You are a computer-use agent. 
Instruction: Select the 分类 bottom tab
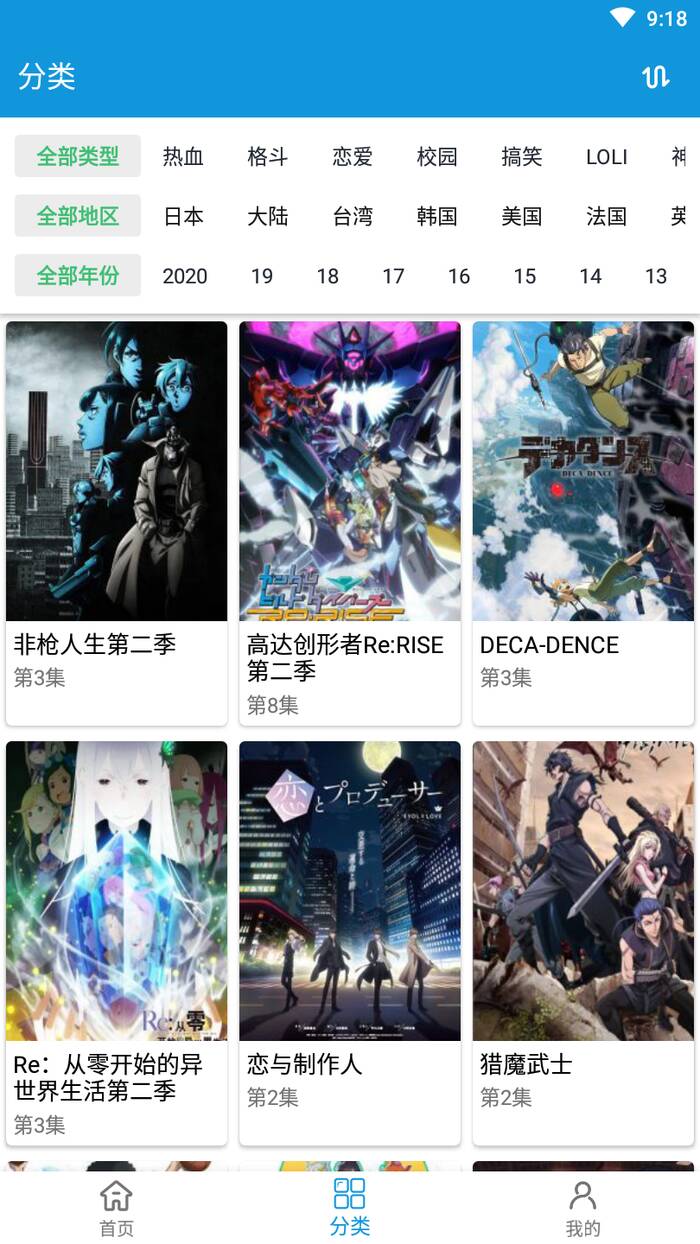[x=349, y=1208]
